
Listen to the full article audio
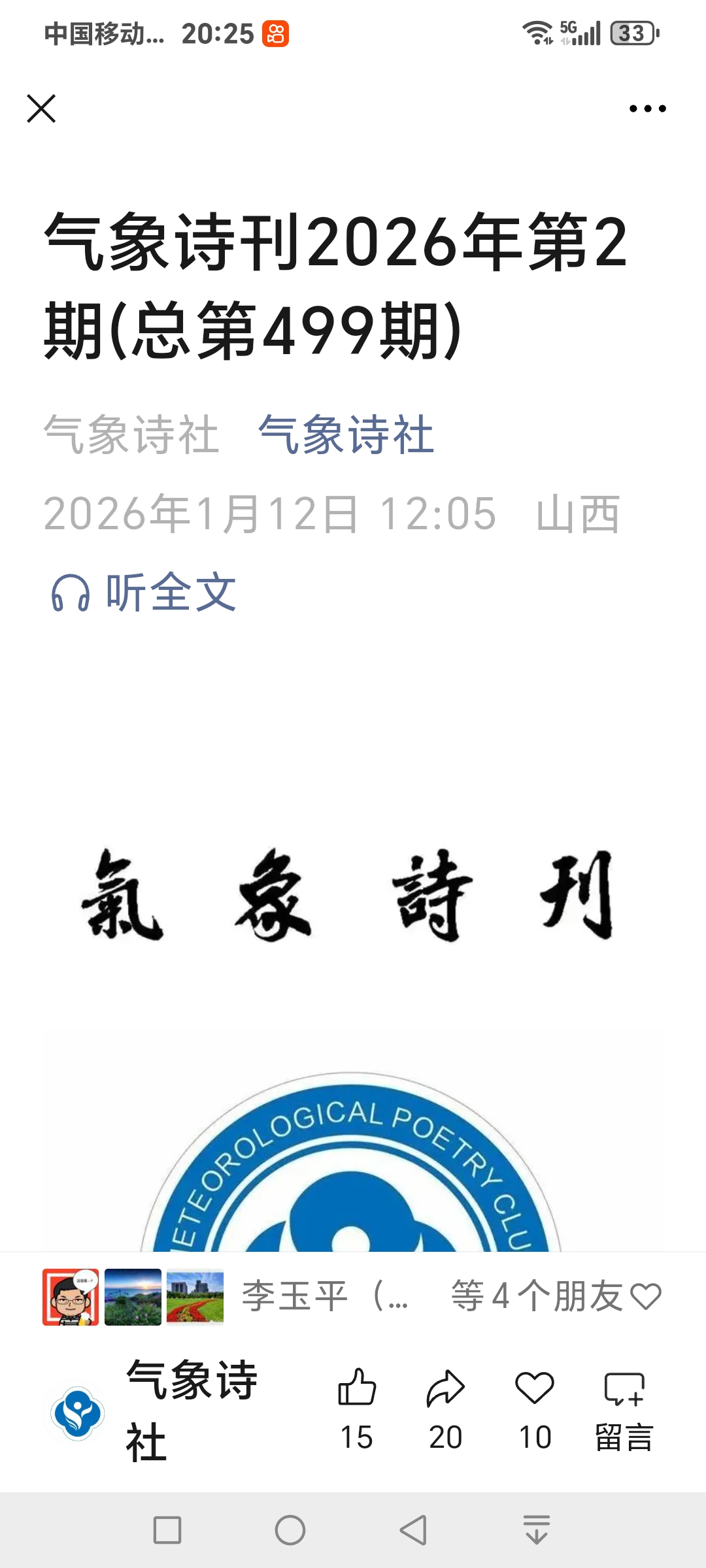pyautogui.click(x=144, y=593)
